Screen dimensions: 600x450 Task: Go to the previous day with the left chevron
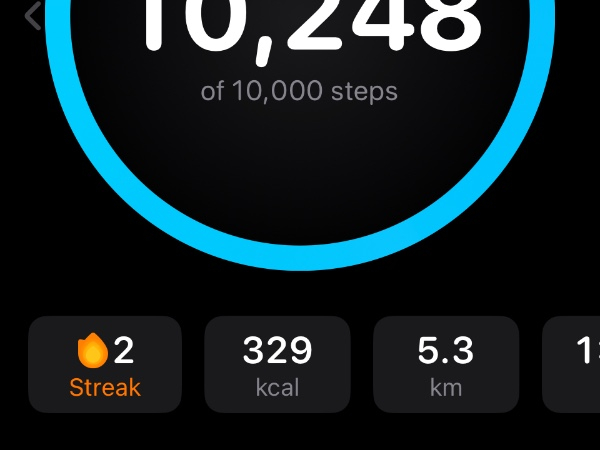coord(33,15)
